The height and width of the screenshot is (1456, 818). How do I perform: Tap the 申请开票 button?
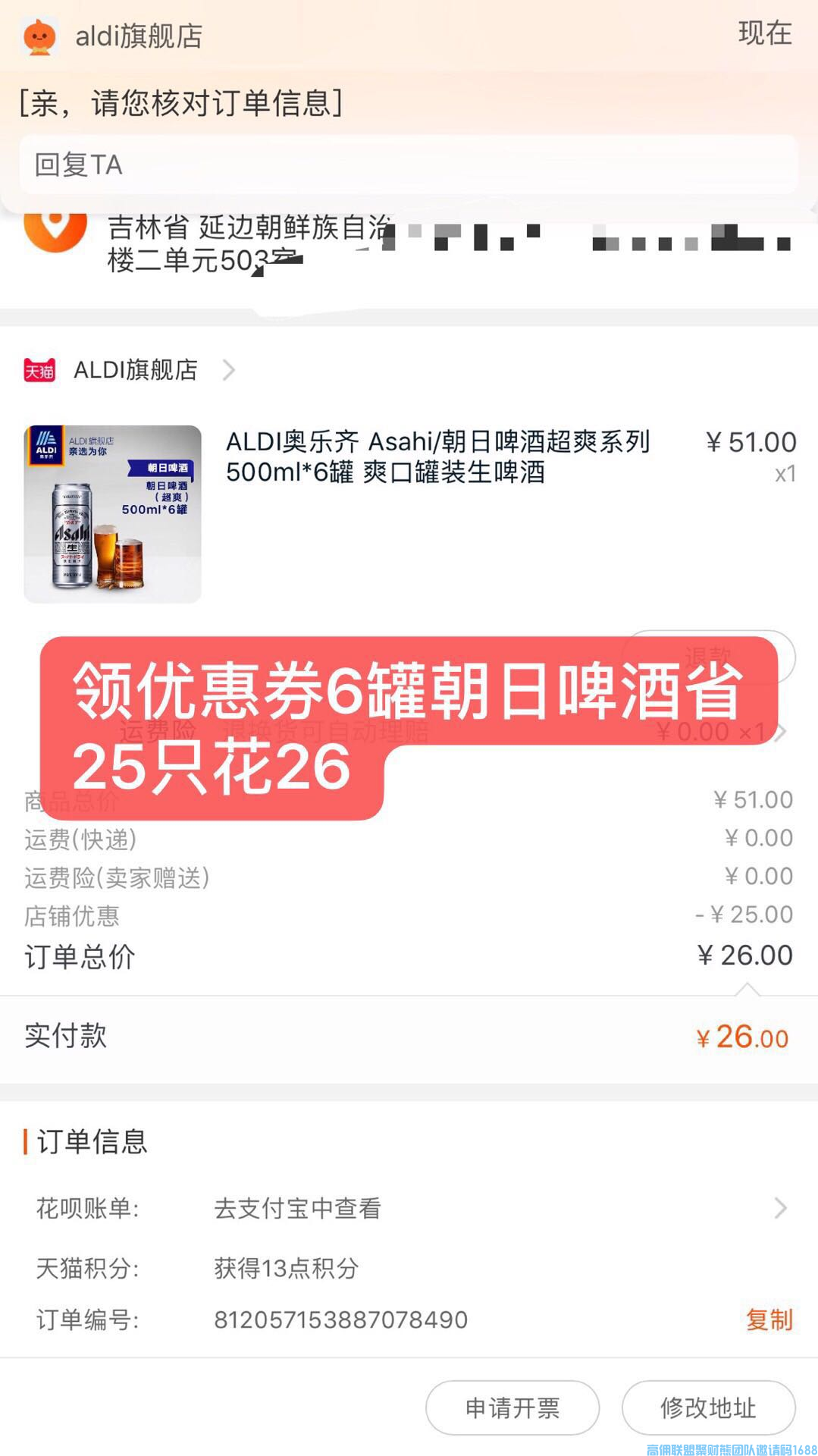[512, 1407]
